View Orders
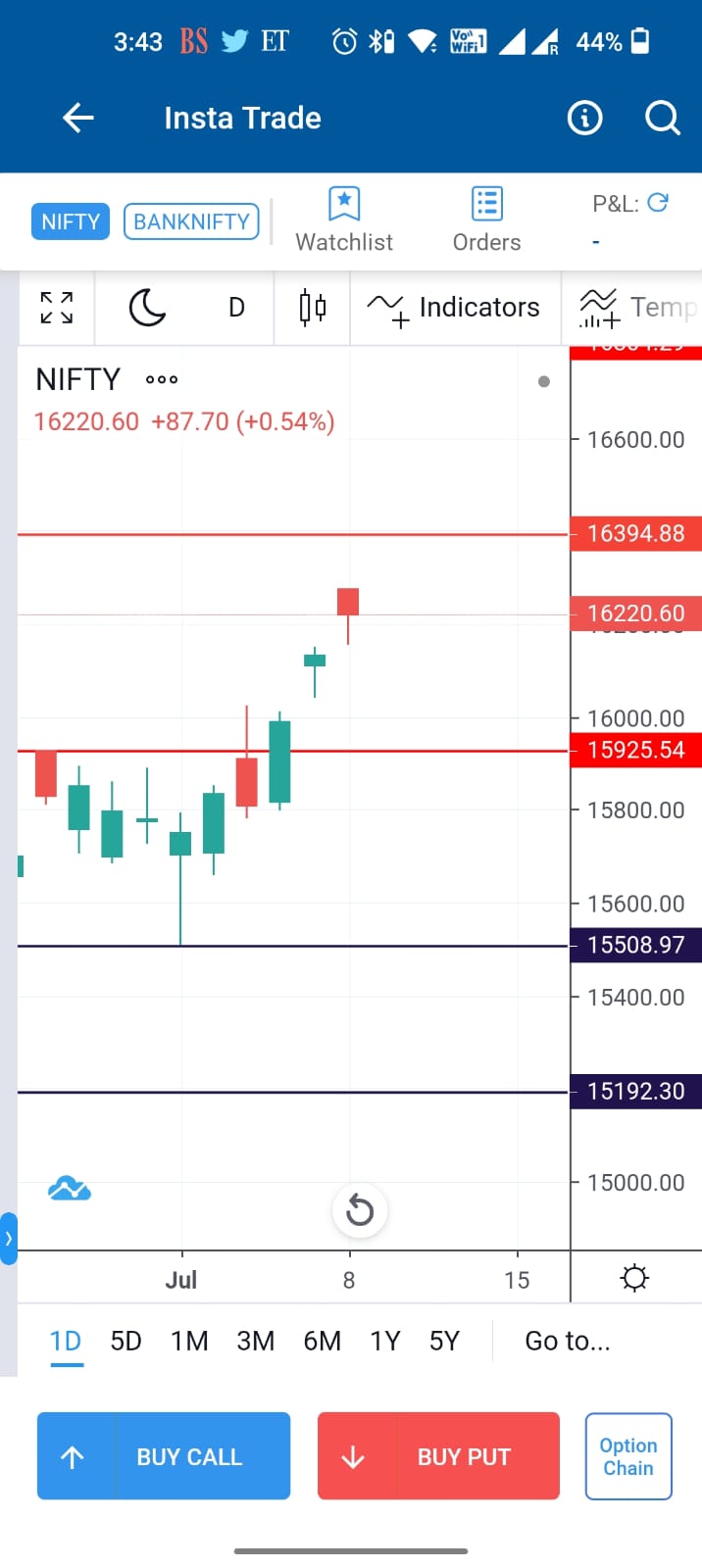Image resolution: width=702 pixels, height=1568 pixels. 486,220
